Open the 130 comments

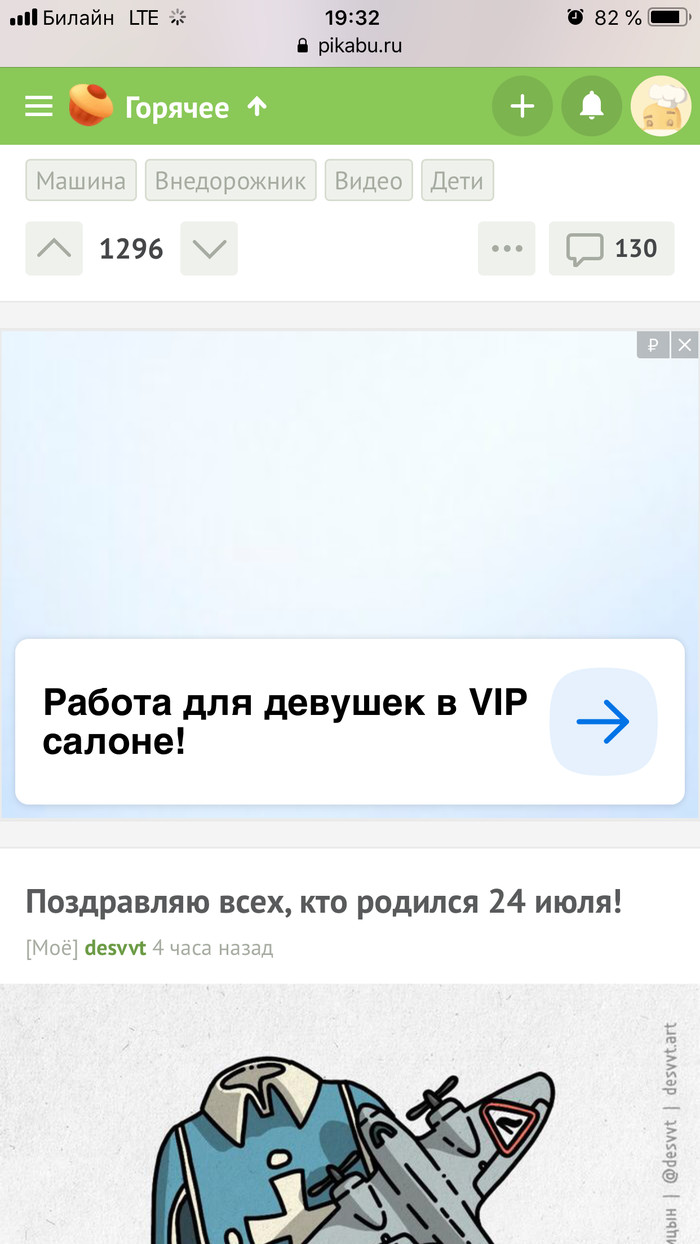click(x=612, y=248)
